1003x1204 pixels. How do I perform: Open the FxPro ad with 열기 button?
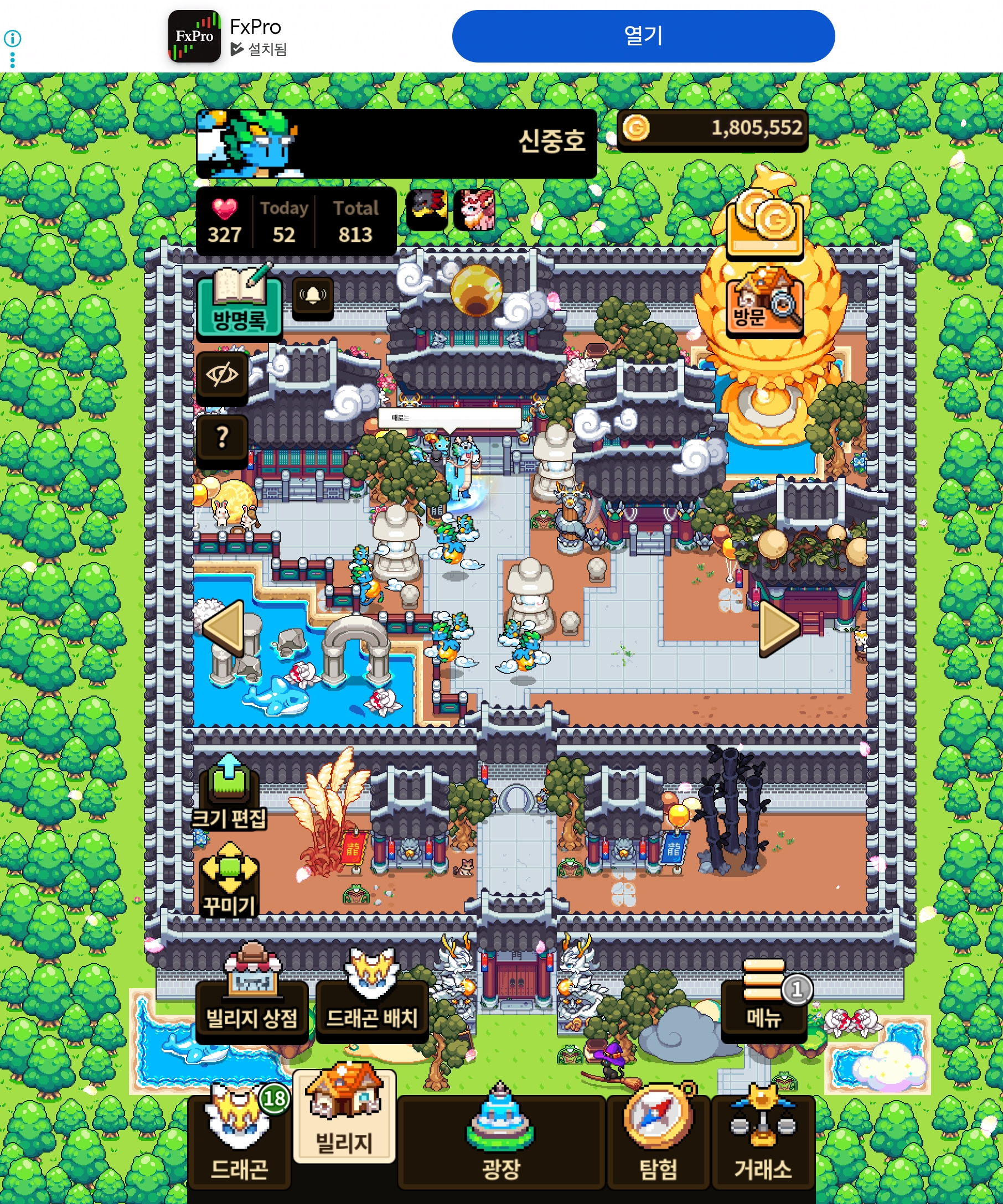coord(643,36)
